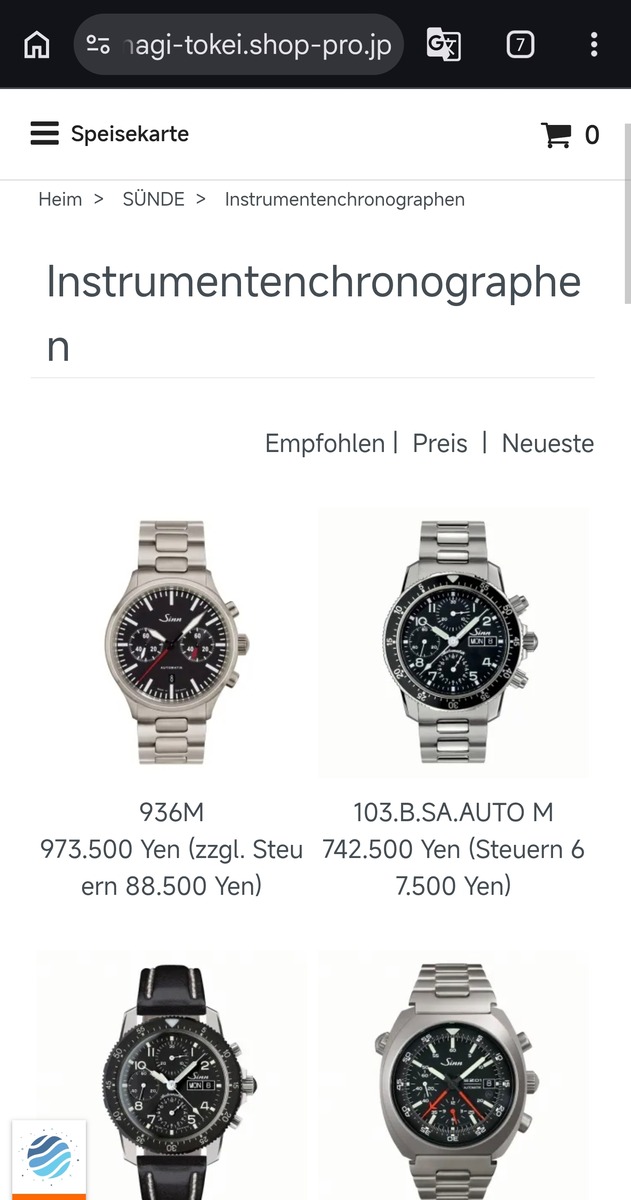Image resolution: width=631 pixels, height=1200 pixels.
Task: Open the SÜNDE breadcrumb category
Action: [x=153, y=199]
